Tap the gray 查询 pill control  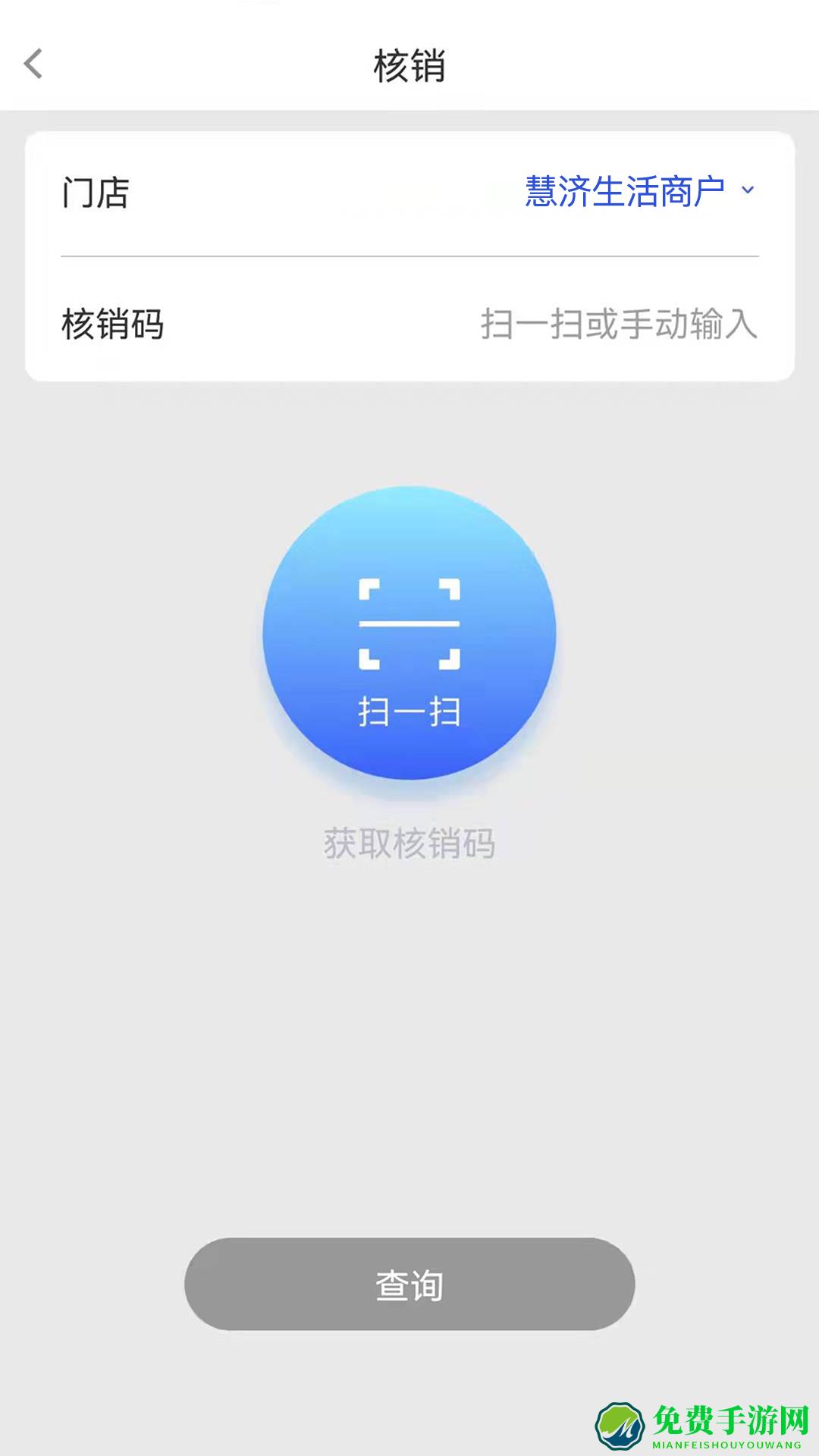tap(409, 1282)
